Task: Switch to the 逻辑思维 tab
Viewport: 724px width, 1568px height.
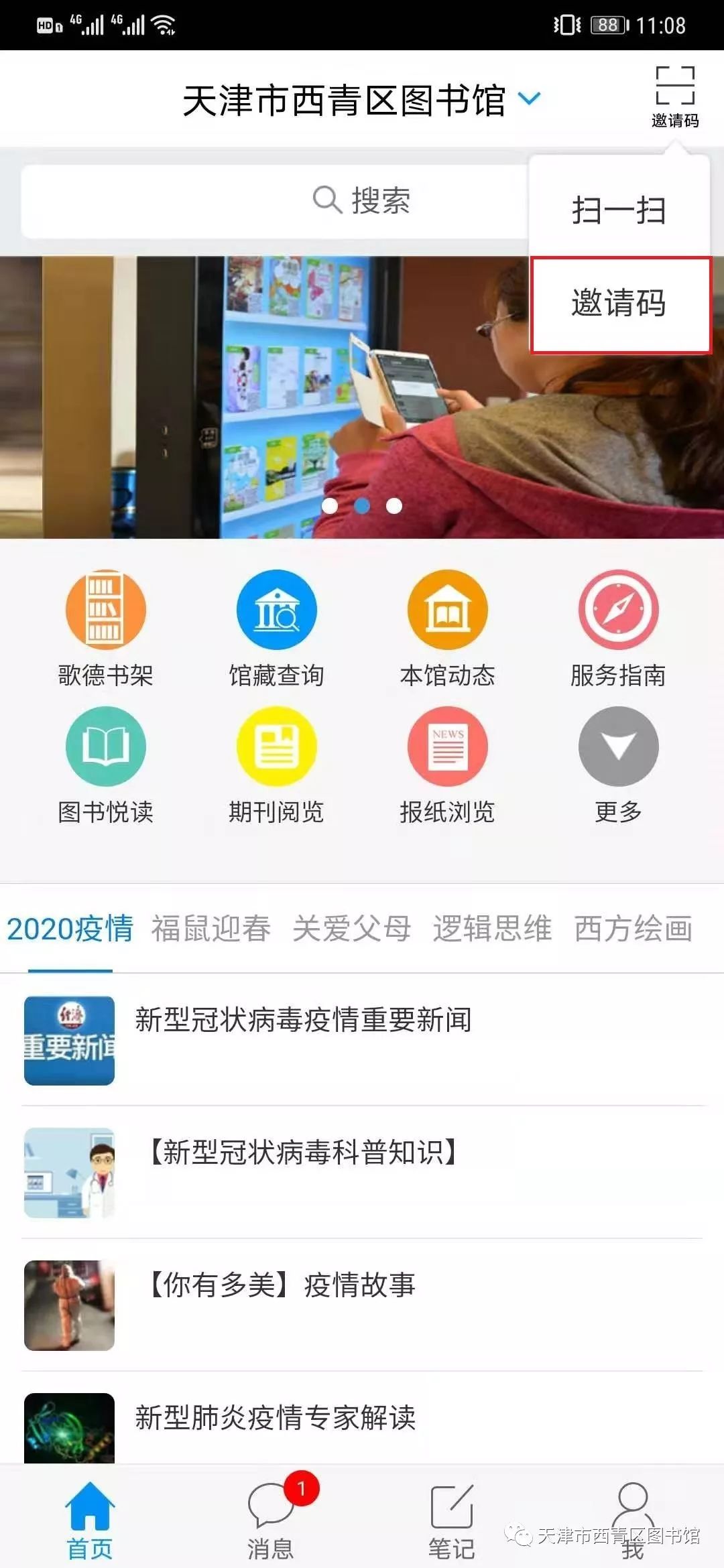Action: pos(492,929)
